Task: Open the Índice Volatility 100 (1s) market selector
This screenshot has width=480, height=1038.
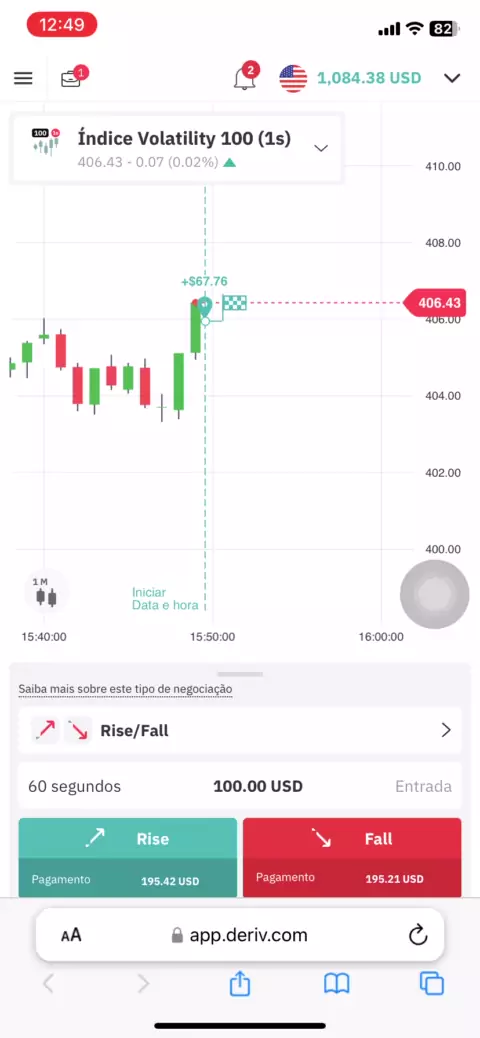Action: pos(176,148)
